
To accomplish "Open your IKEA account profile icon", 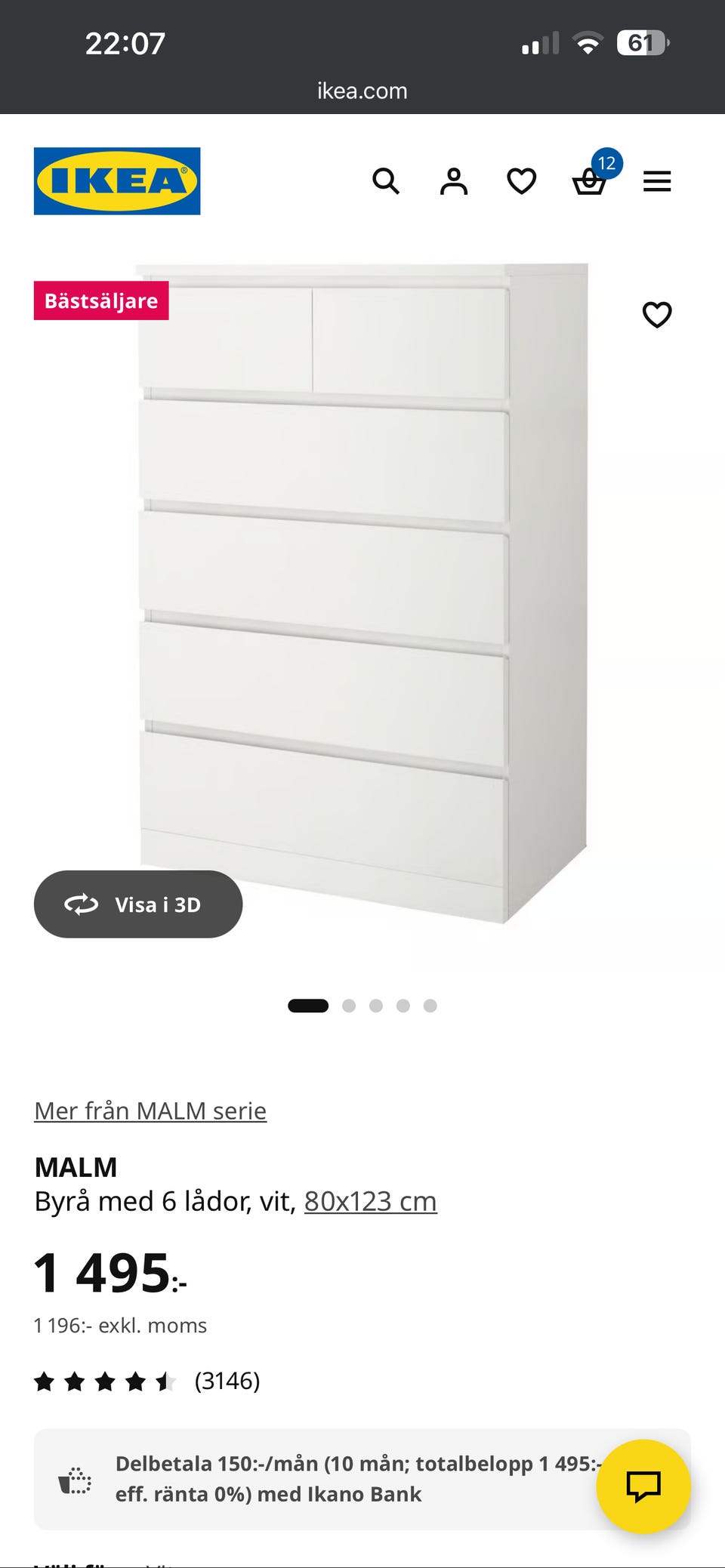I will pos(454,181).
